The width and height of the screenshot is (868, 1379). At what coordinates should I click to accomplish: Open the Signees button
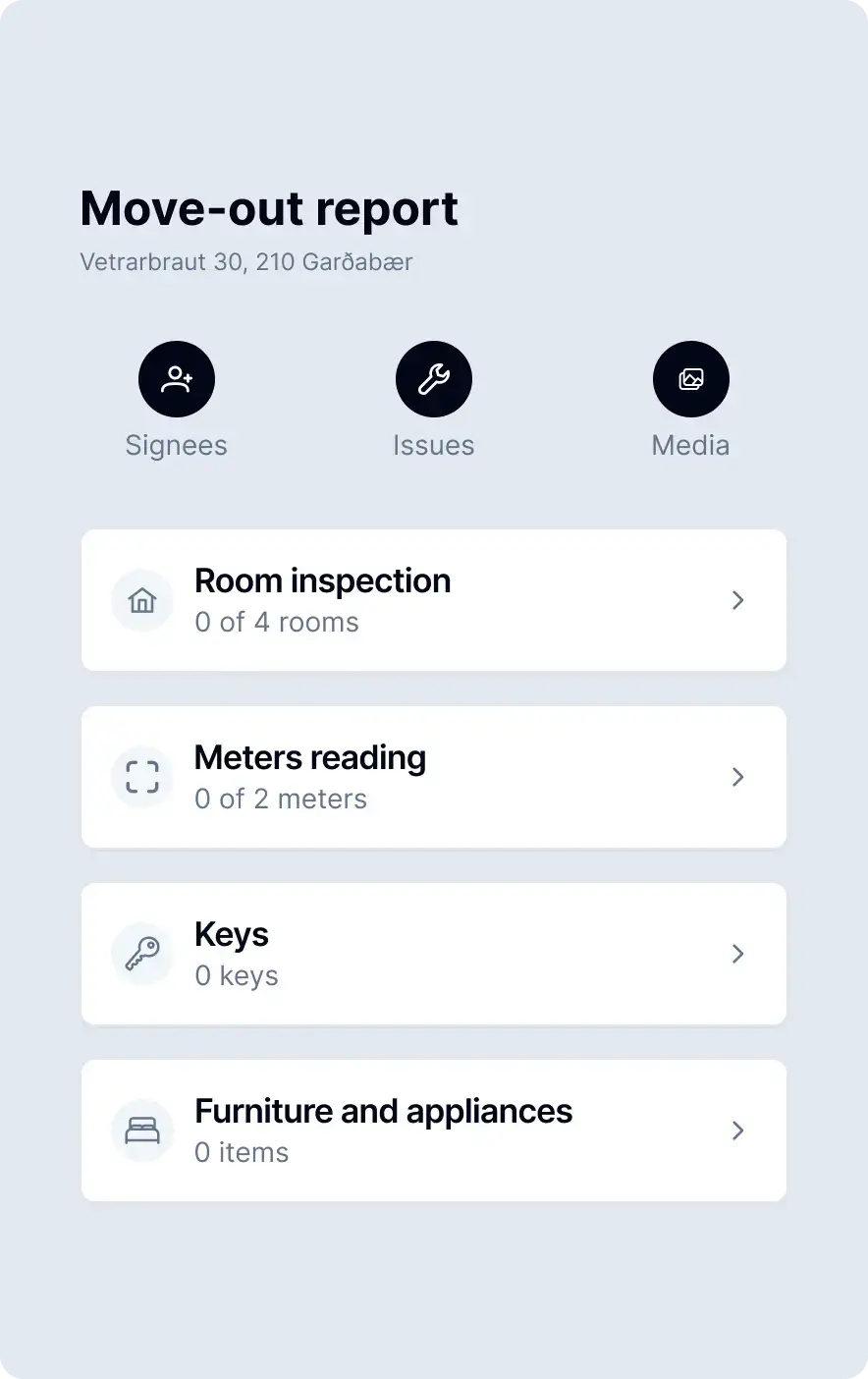point(177,379)
